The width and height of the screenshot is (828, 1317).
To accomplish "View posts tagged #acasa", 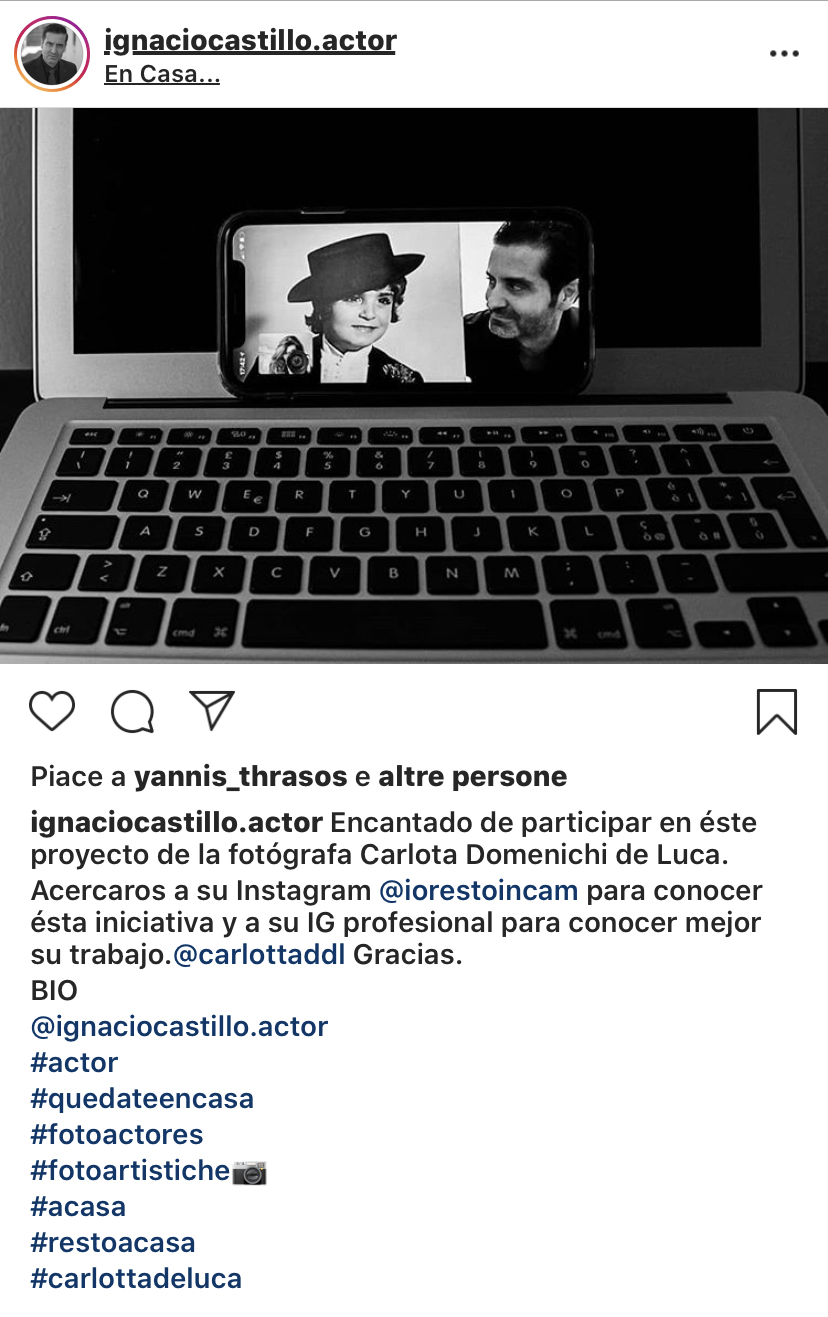I will [78, 1207].
